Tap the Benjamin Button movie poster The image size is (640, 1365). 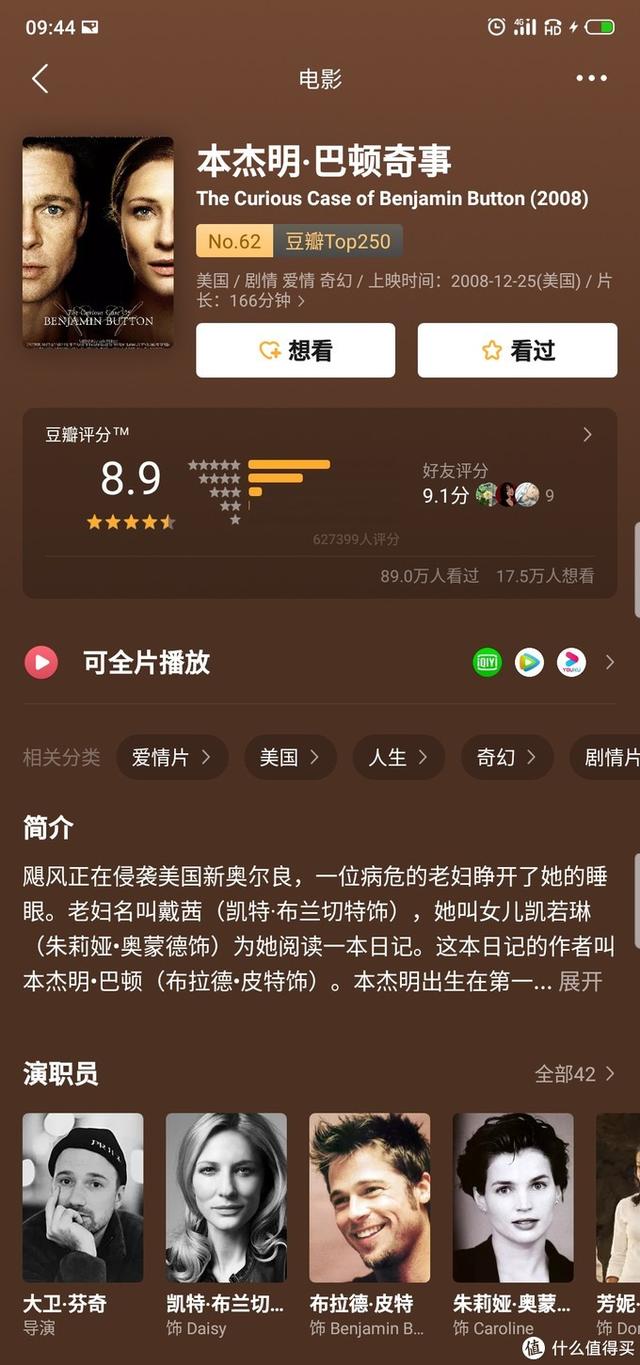click(x=98, y=242)
